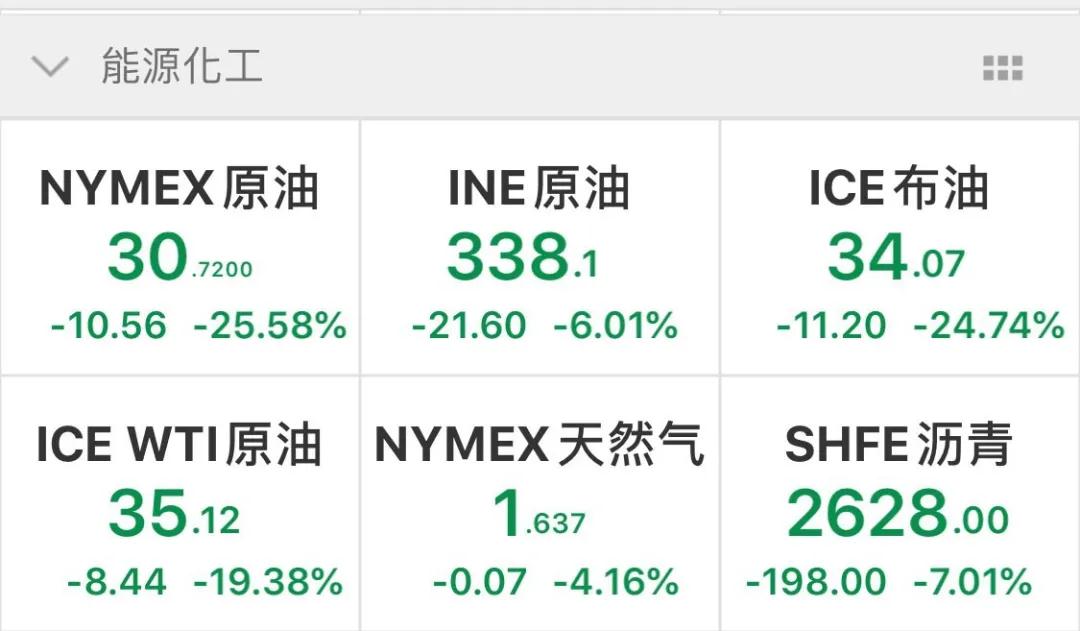Open the NYMEX原油 quote tile
The image size is (1080, 631).
180,250
